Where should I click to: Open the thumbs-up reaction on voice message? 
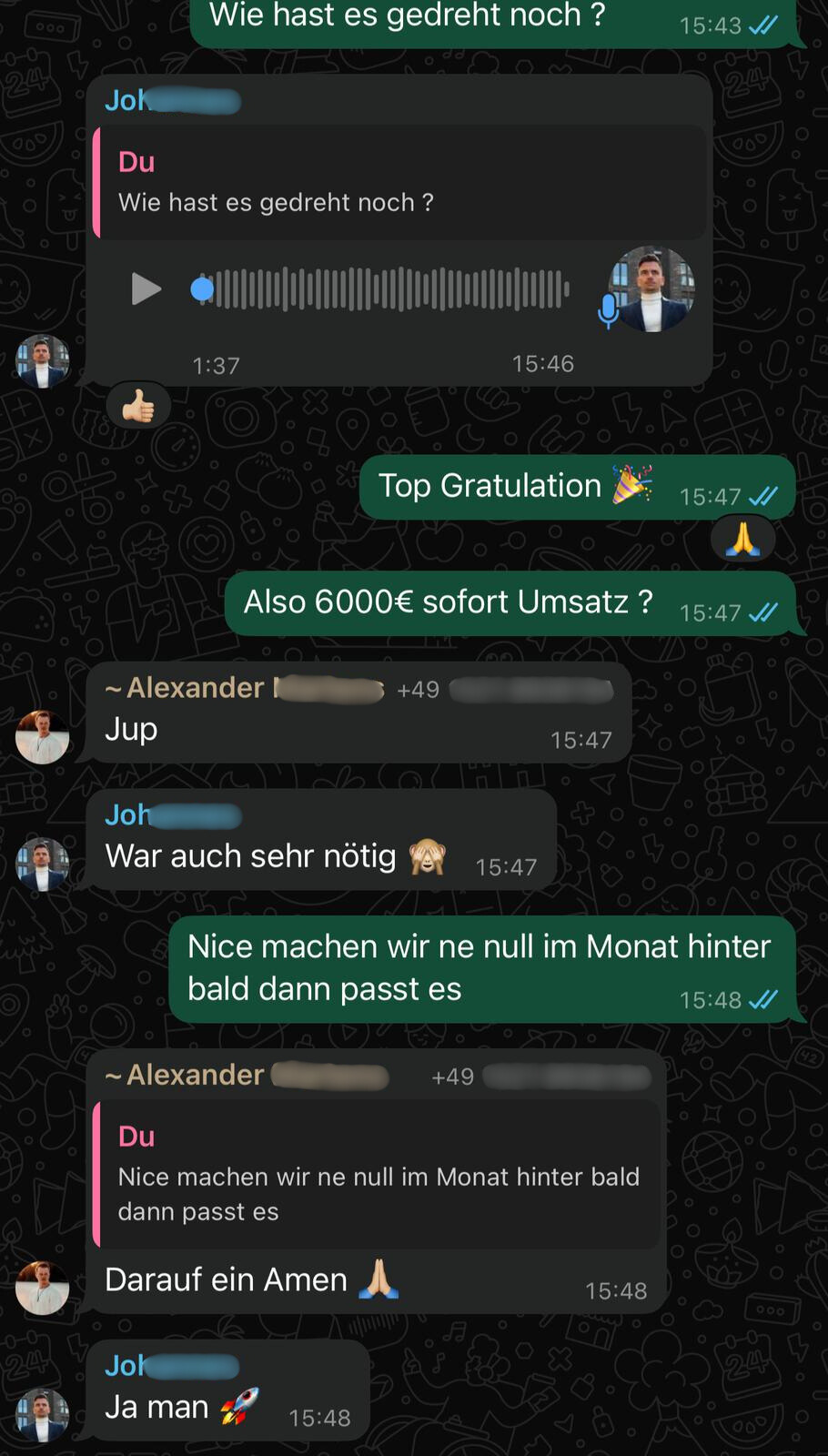tap(138, 407)
